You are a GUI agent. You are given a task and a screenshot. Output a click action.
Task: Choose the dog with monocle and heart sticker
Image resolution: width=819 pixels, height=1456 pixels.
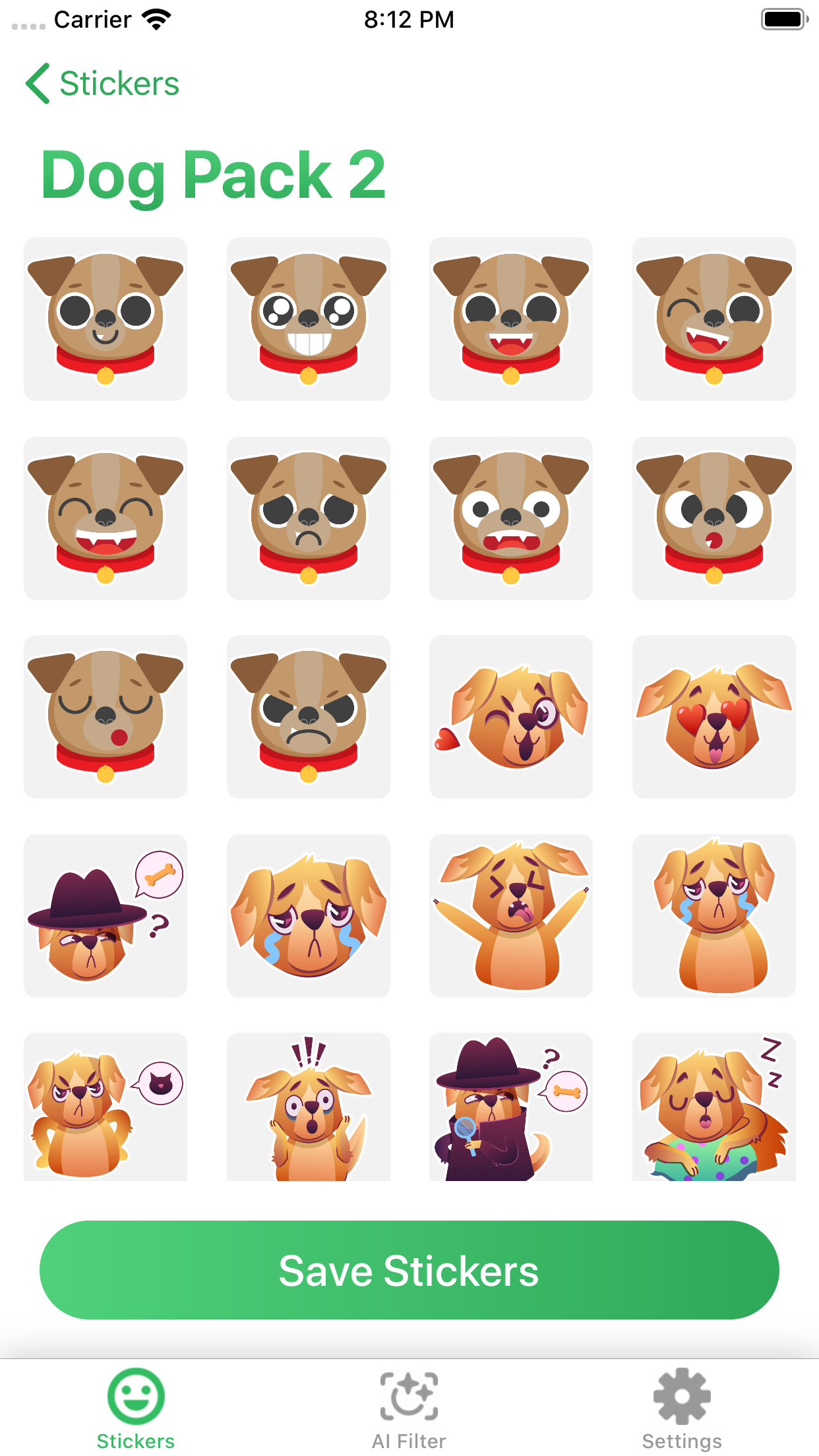pyautogui.click(x=510, y=717)
